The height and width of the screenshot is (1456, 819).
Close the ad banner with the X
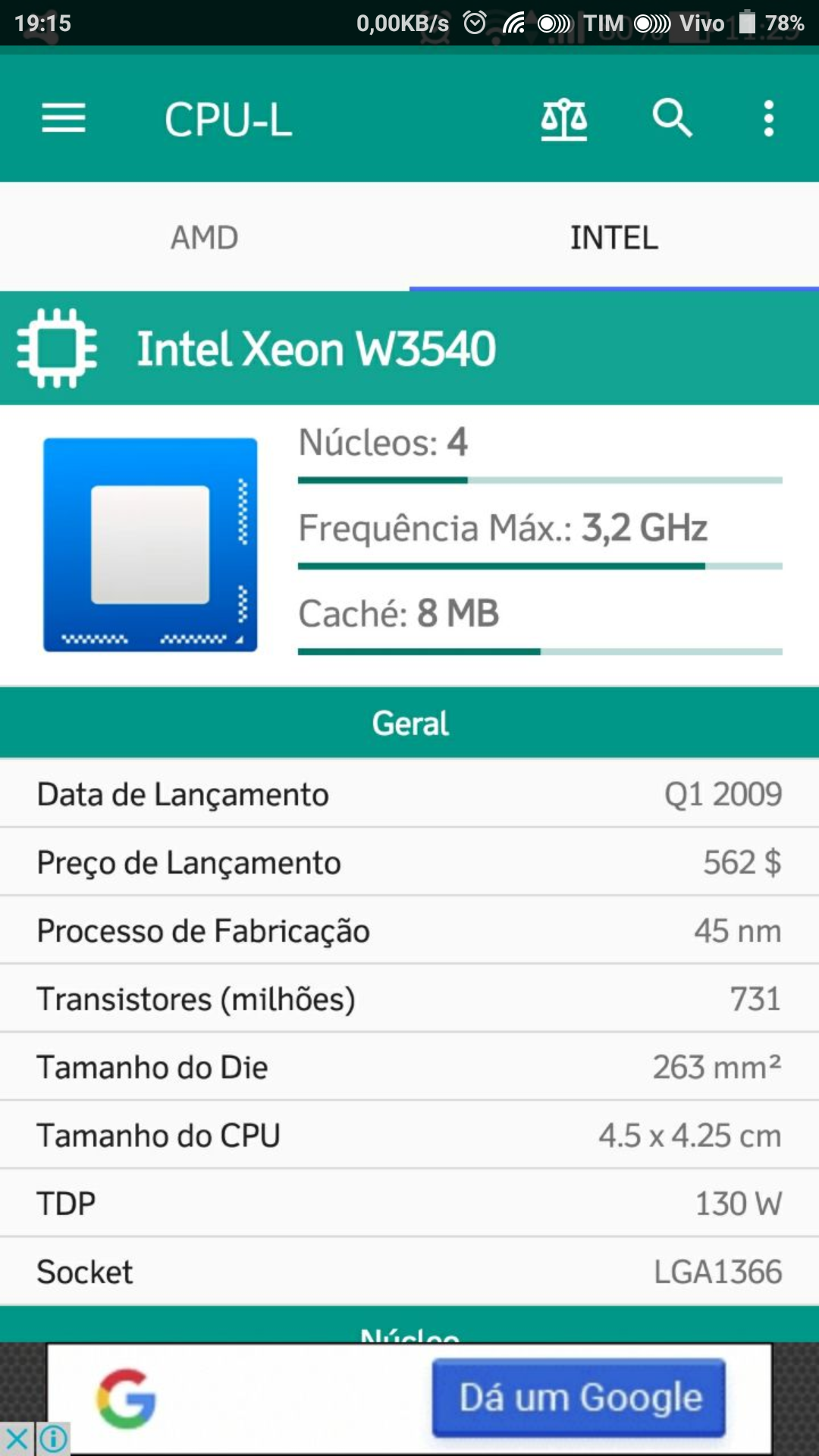[17, 1439]
